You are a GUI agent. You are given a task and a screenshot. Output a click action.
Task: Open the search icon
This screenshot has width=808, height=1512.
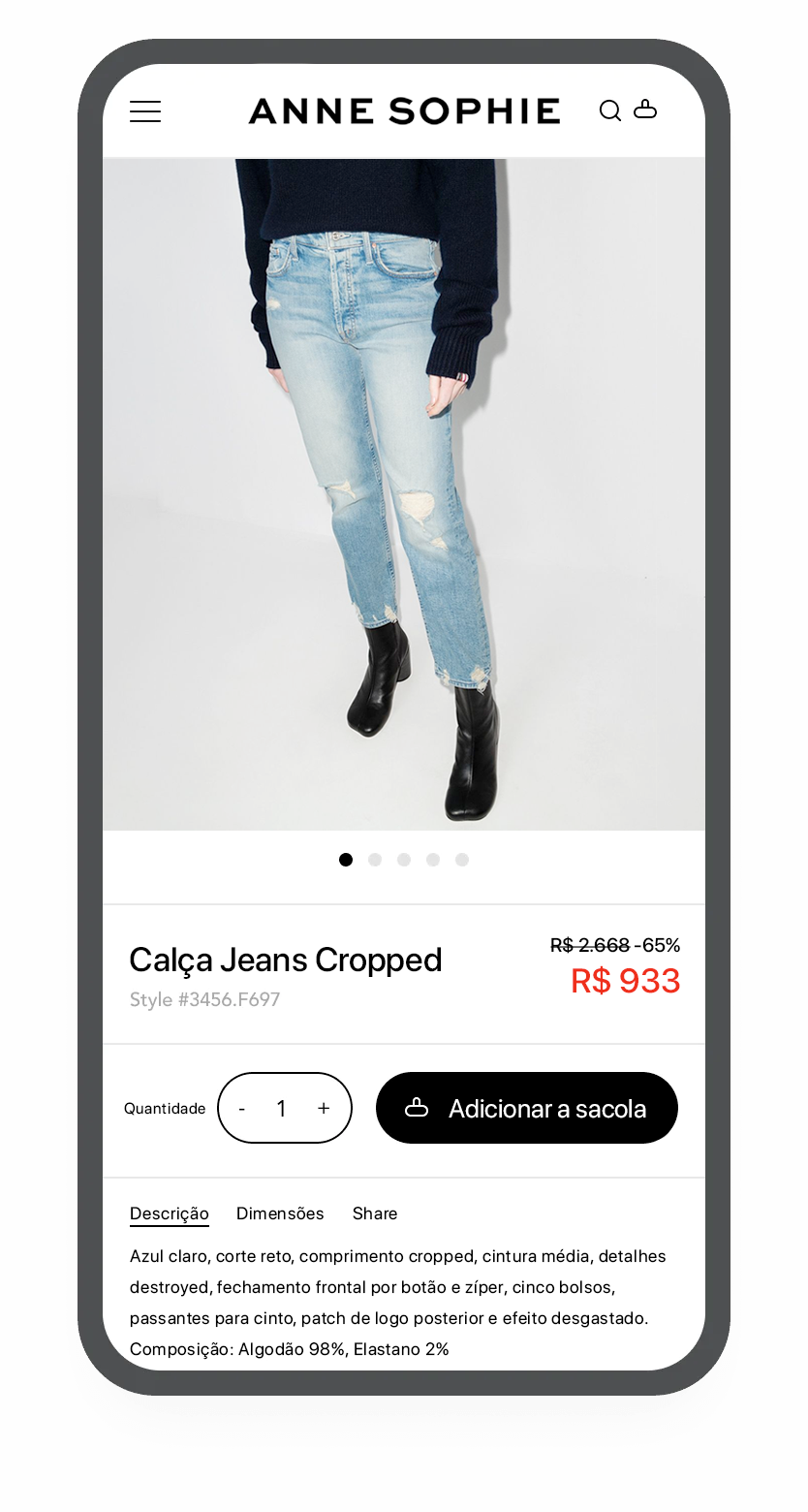point(609,110)
